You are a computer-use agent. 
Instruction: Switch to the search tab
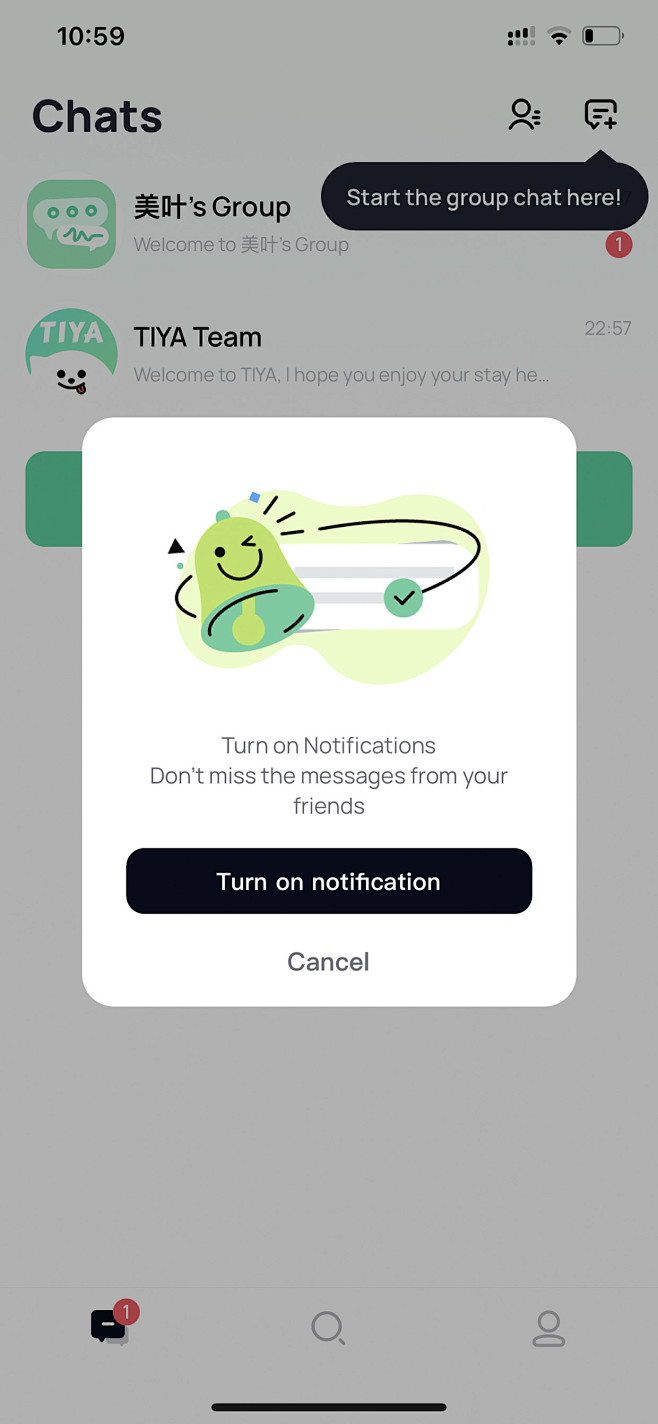coord(328,1328)
